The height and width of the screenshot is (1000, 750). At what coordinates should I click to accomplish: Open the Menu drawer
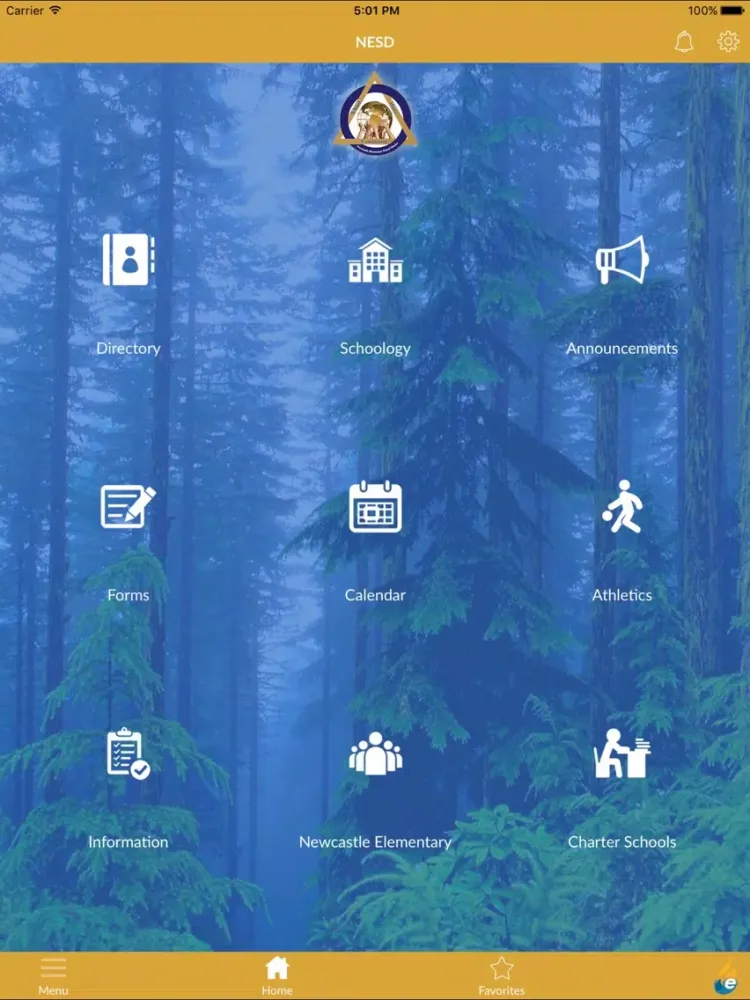click(53, 975)
